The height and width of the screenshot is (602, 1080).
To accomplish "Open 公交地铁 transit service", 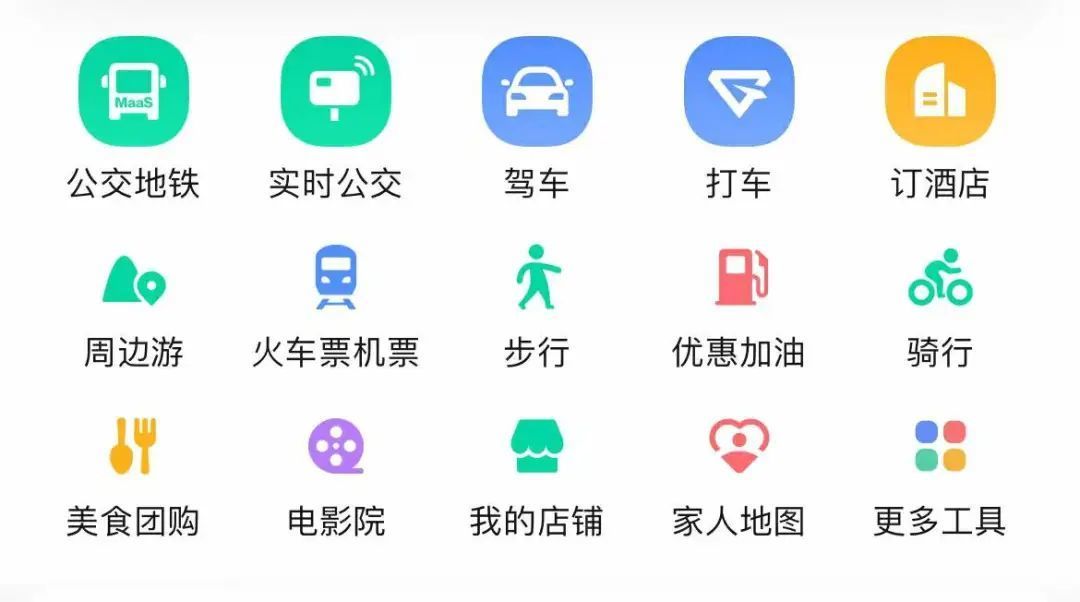I will tap(133, 92).
